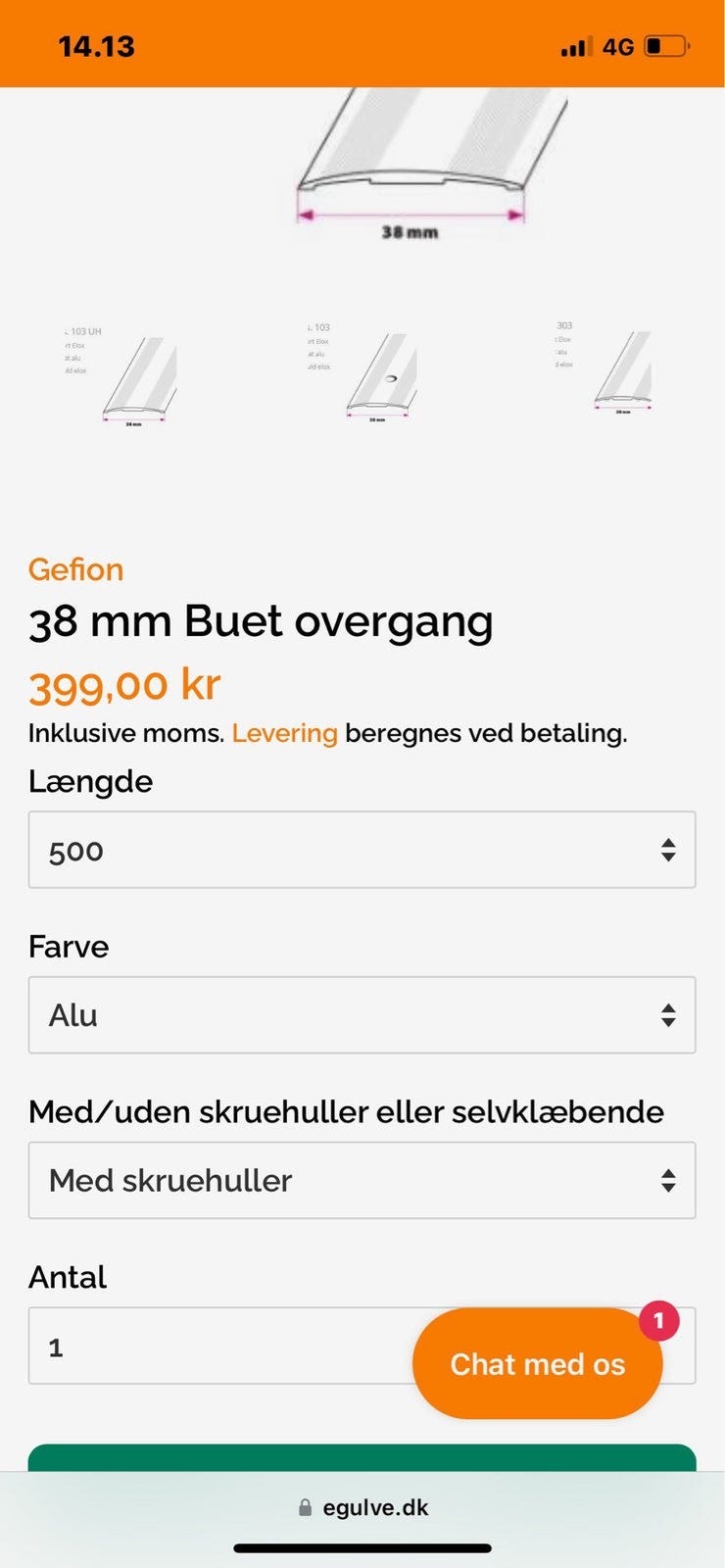
Task: Tap the egulve.dk address bar
Action: [x=362, y=1507]
